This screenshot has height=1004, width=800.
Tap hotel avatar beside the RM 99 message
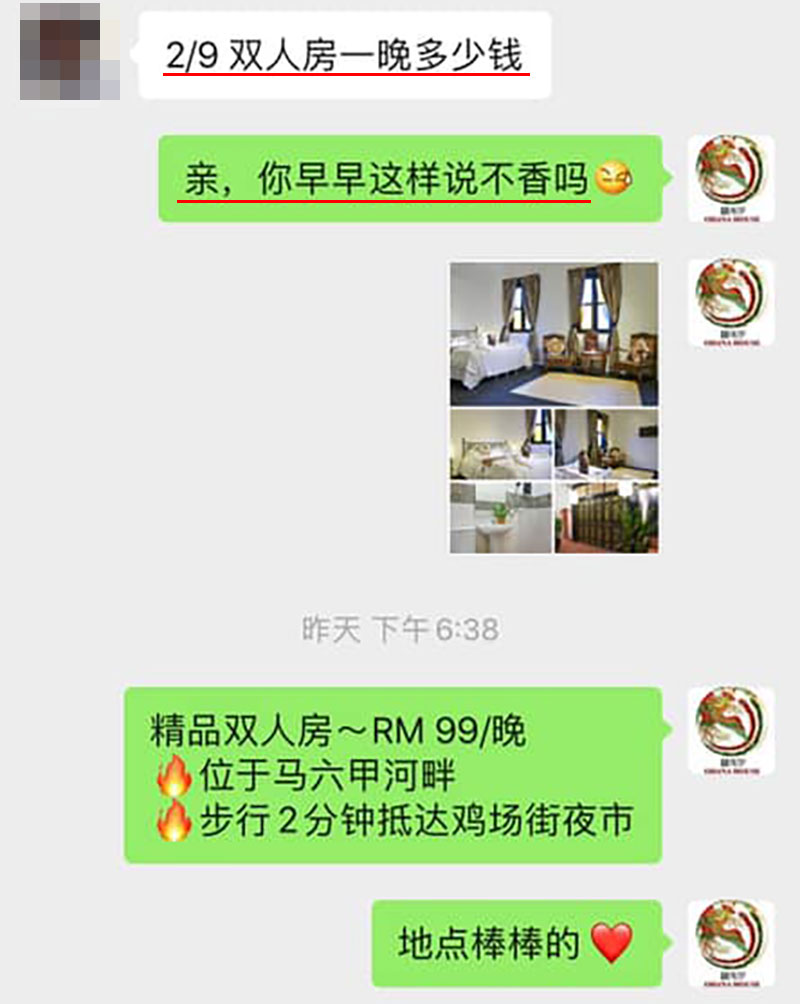click(731, 730)
